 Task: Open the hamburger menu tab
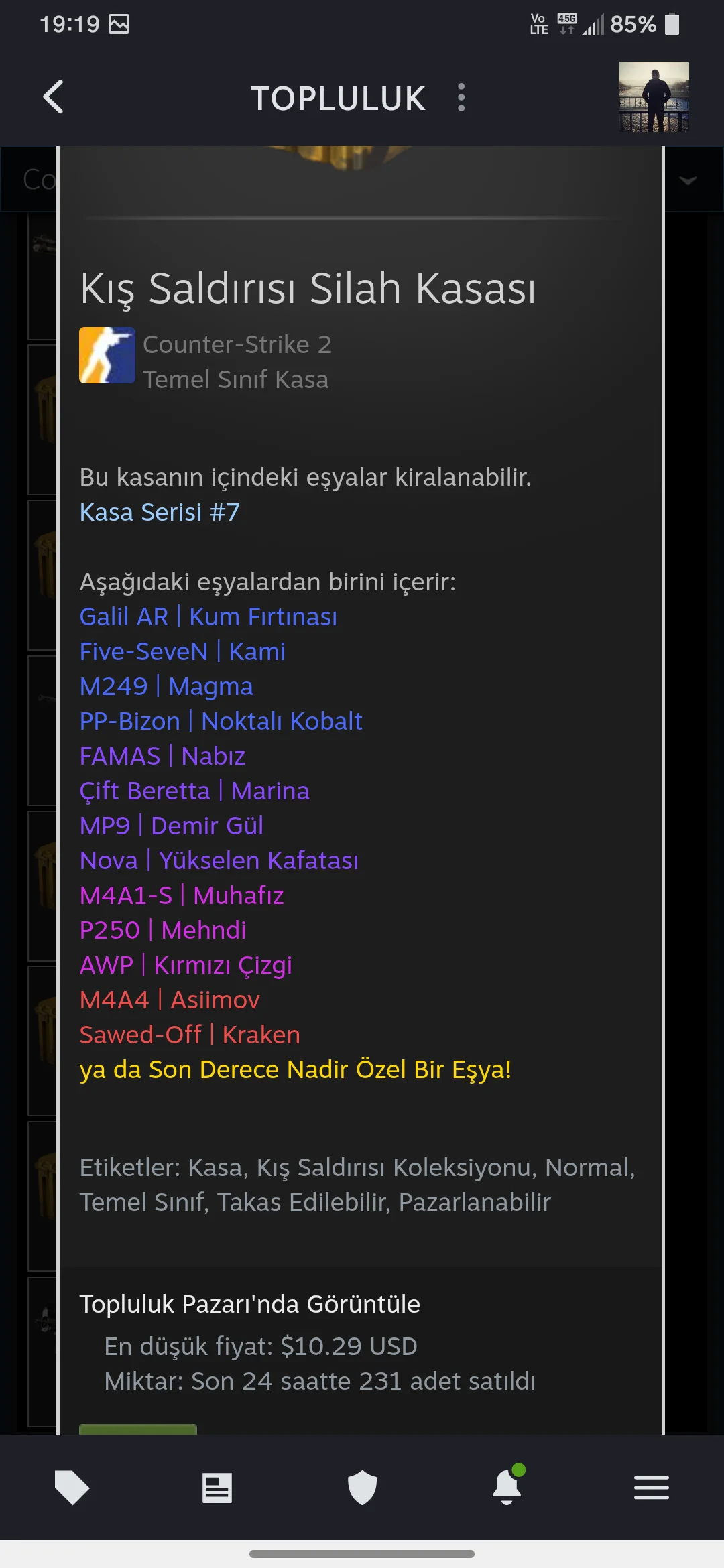click(652, 1488)
